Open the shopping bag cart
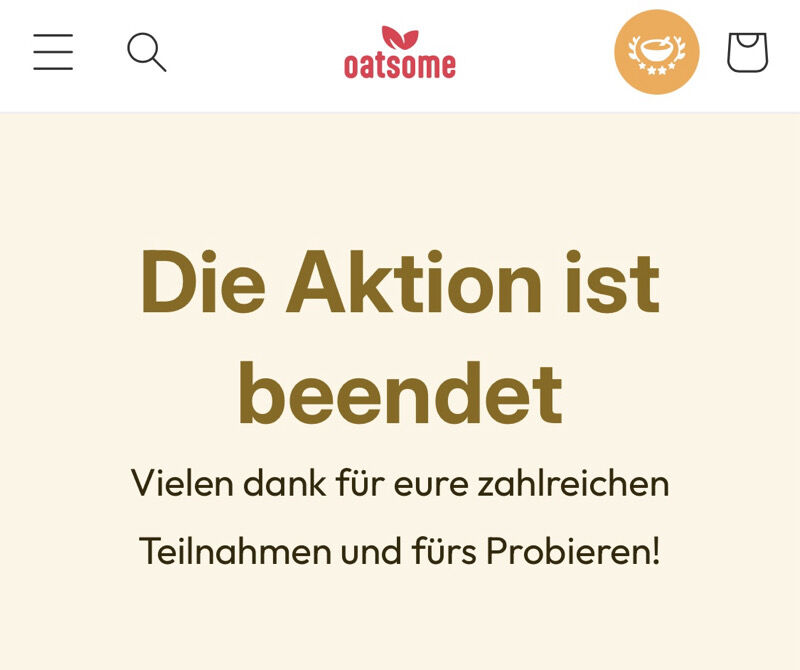The image size is (800, 670). click(x=747, y=52)
